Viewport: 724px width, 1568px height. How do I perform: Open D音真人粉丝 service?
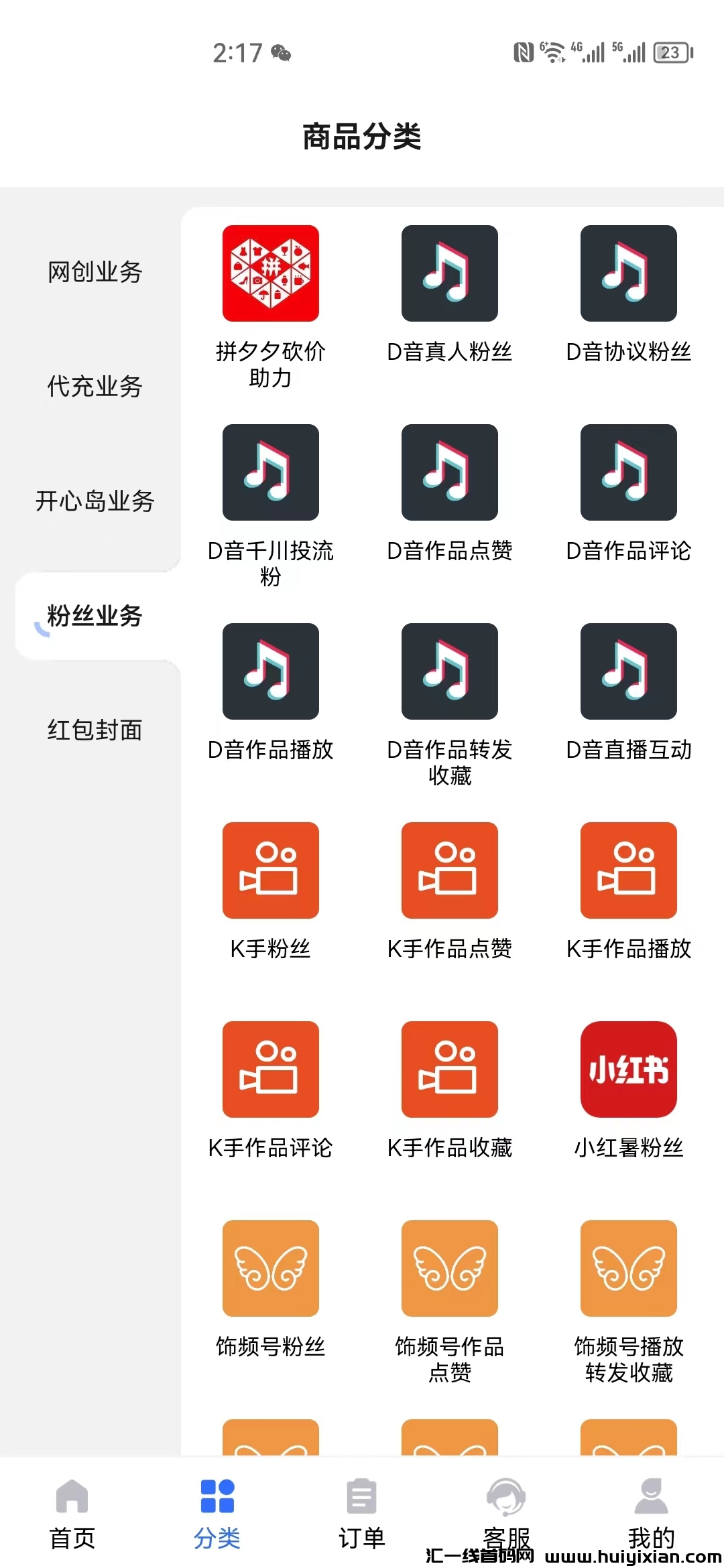point(450,274)
